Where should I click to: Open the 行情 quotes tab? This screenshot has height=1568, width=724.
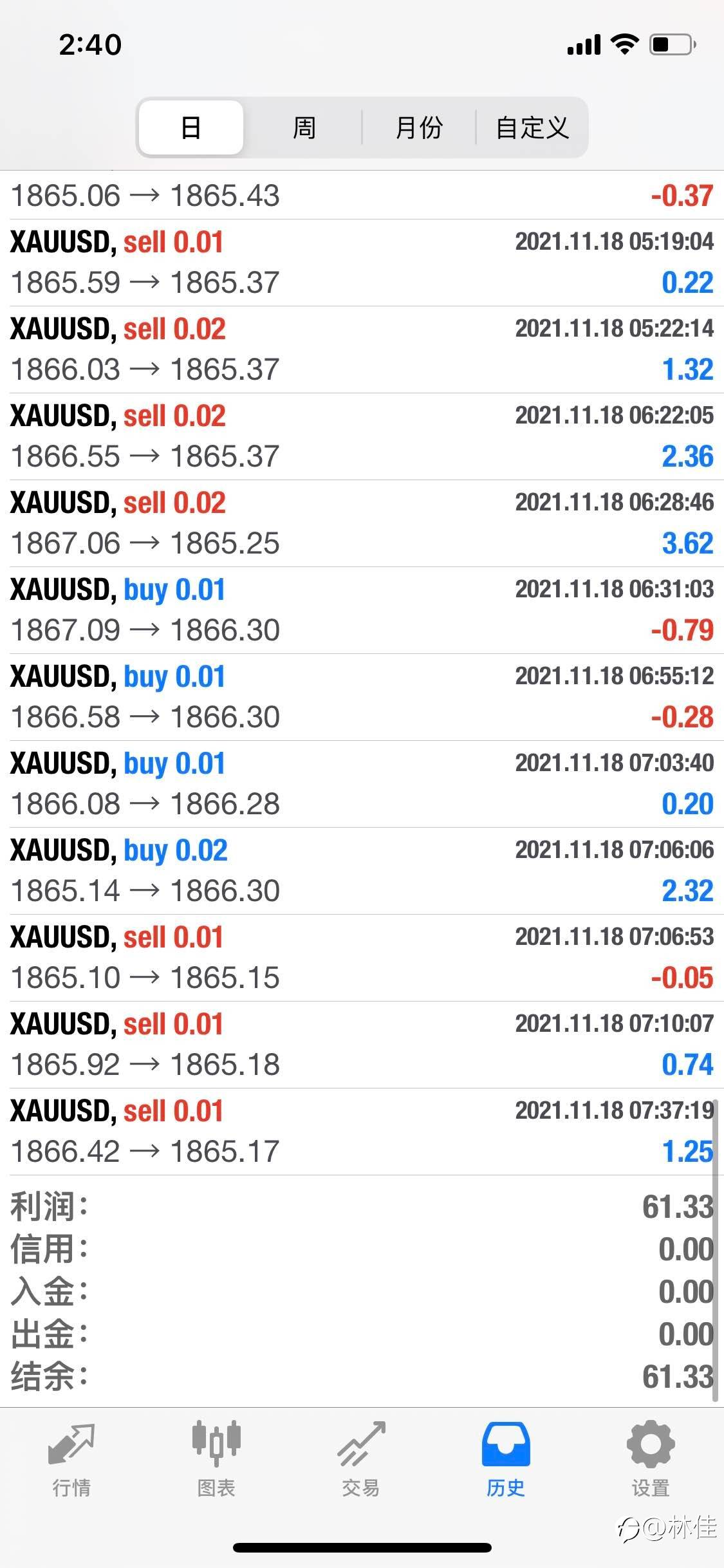click(71, 1460)
